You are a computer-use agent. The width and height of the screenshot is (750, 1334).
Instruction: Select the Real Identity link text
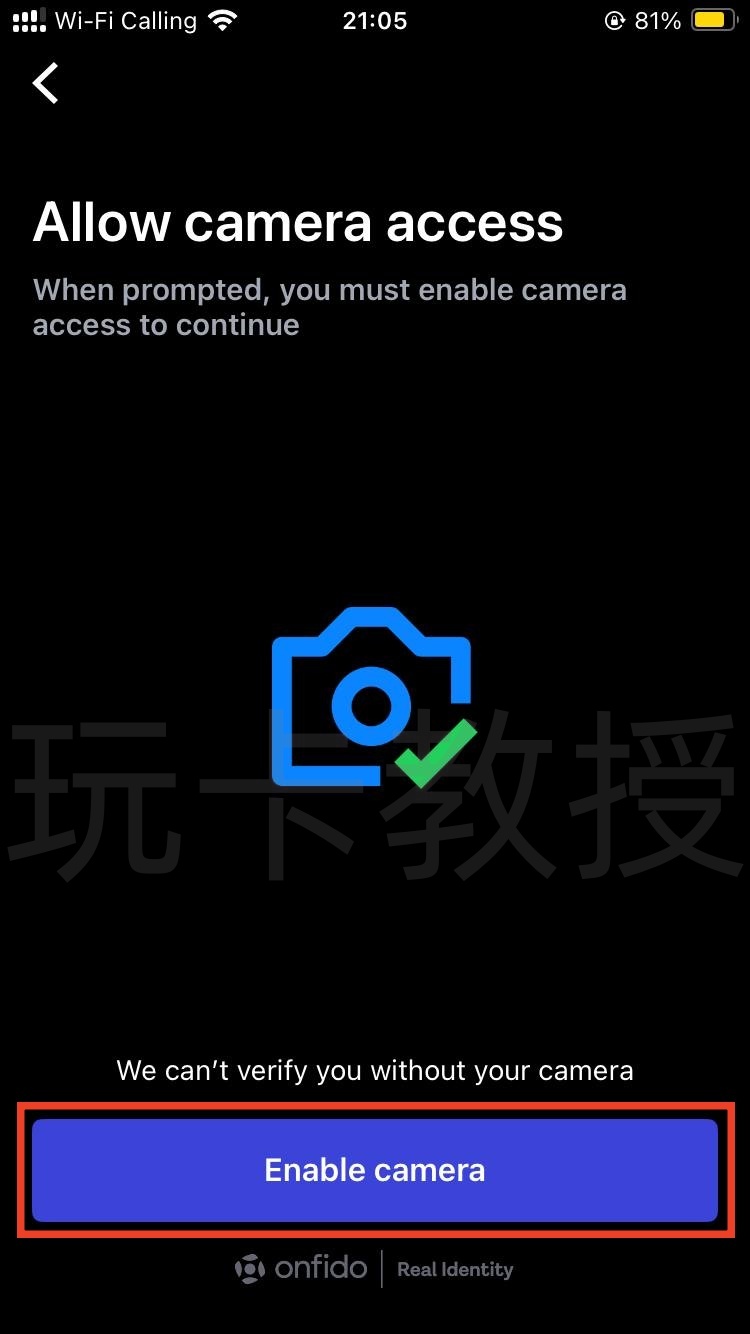[x=455, y=1269]
